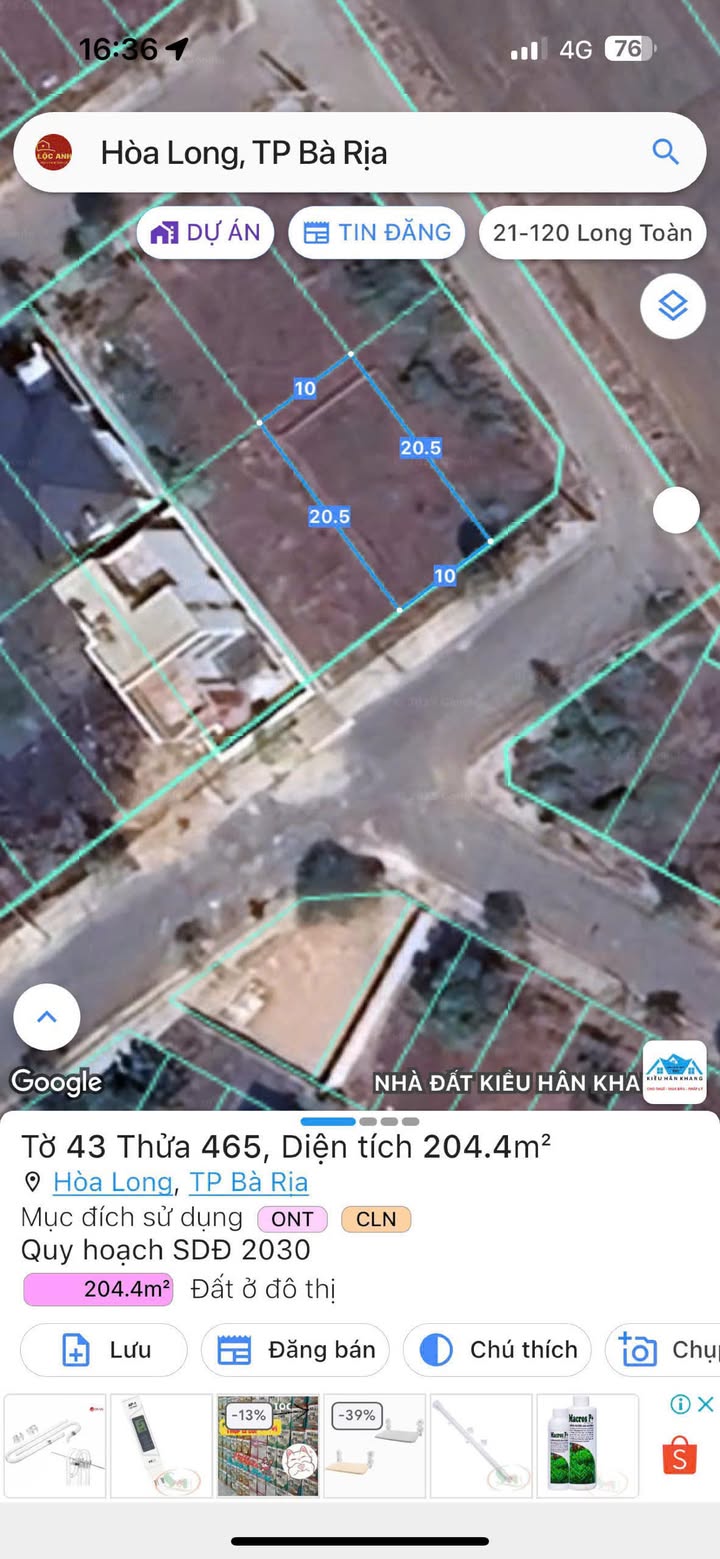Screen dimensions: 720x1559
Task: Follow the TP Bà Rịa link
Action: tap(249, 1182)
